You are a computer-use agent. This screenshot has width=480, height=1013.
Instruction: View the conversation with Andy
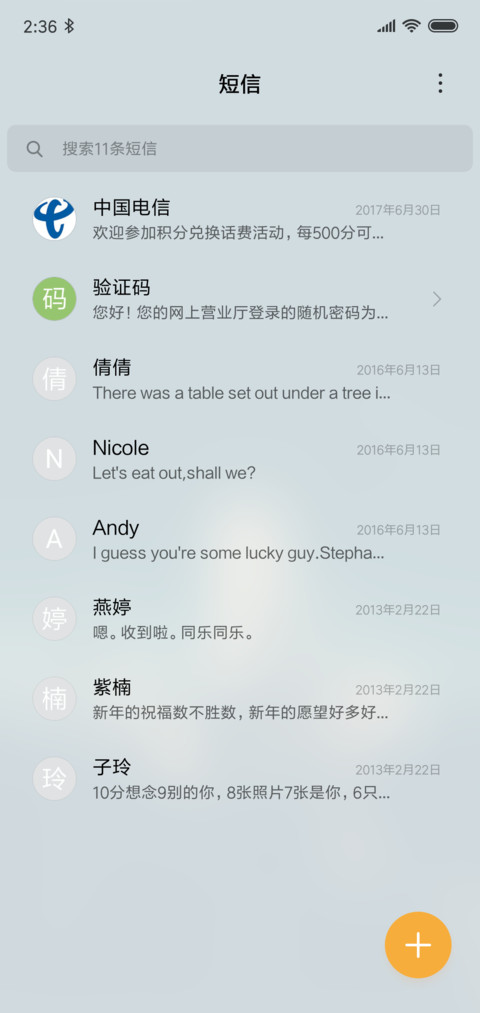point(240,539)
